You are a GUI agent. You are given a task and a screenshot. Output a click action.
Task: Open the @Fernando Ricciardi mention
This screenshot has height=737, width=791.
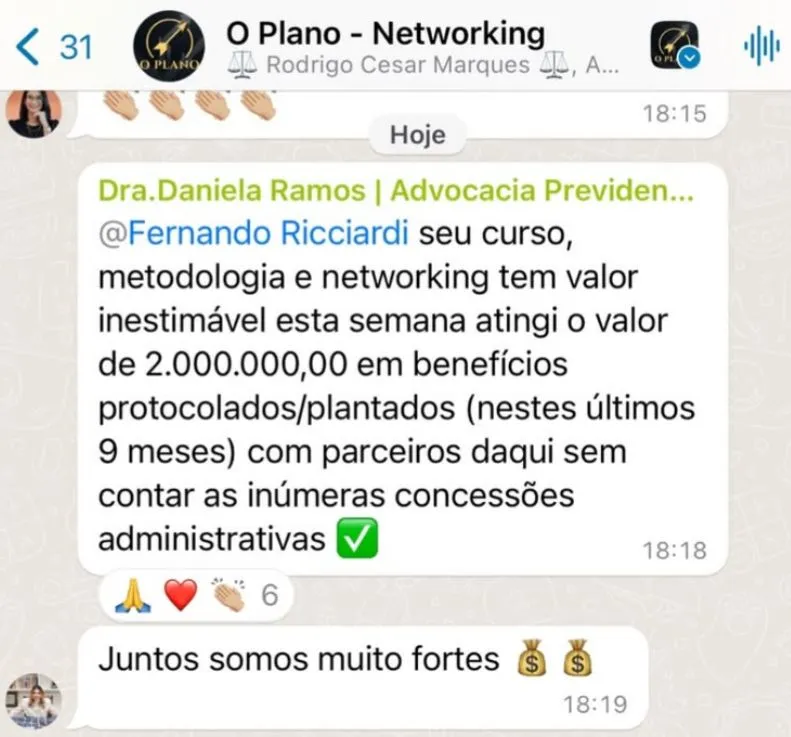click(x=254, y=235)
